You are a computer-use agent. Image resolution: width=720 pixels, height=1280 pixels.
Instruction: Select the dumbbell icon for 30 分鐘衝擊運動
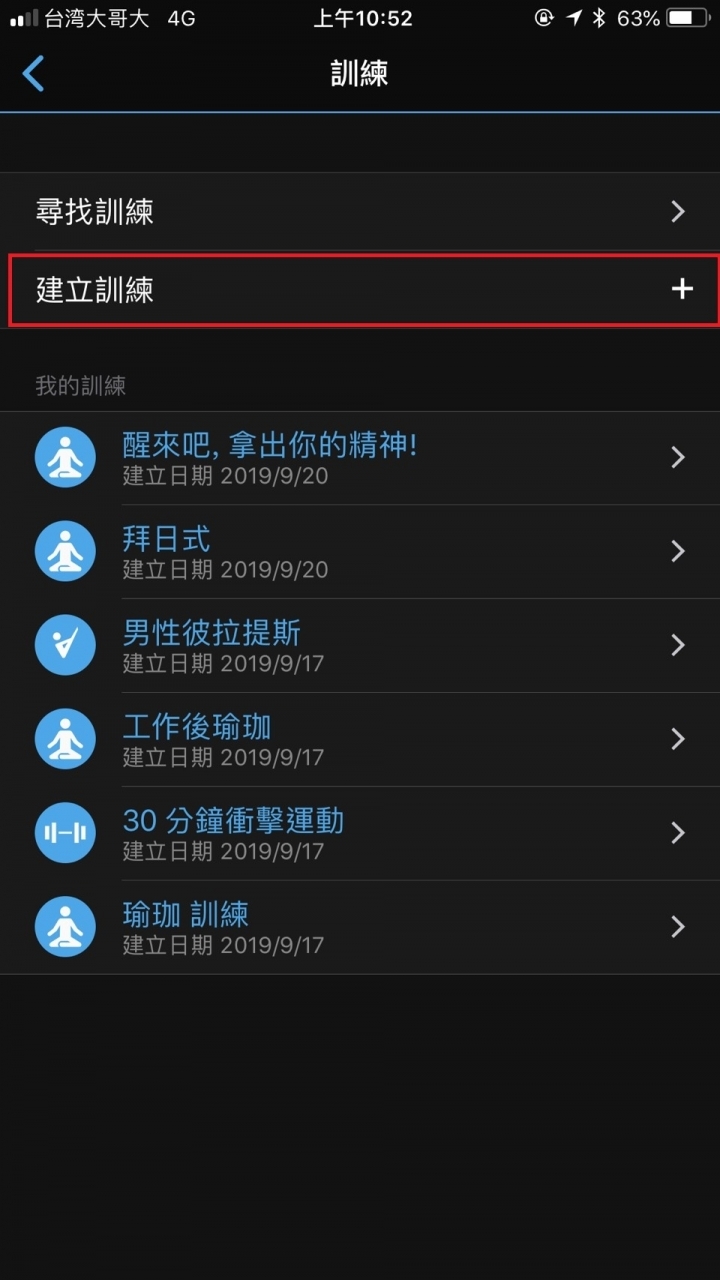click(x=65, y=832)
